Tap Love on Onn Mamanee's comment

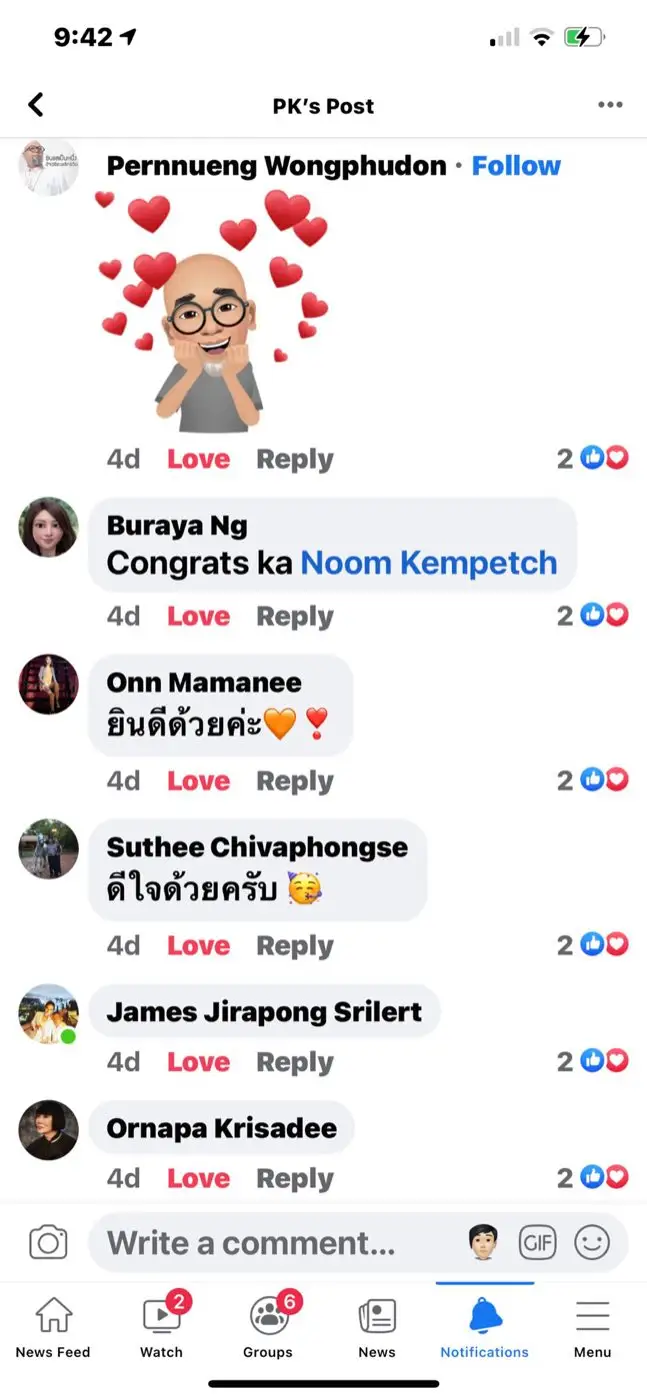click(198, 781)
